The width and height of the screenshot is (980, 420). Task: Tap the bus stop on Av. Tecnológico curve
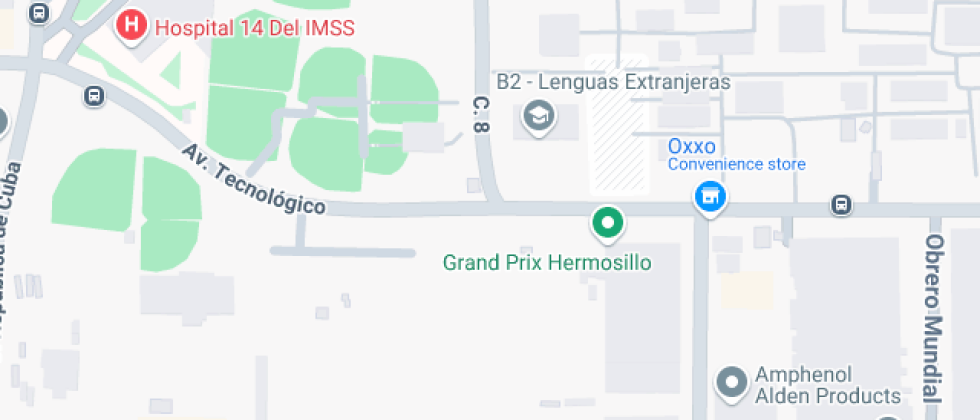(x=94, y=96)
